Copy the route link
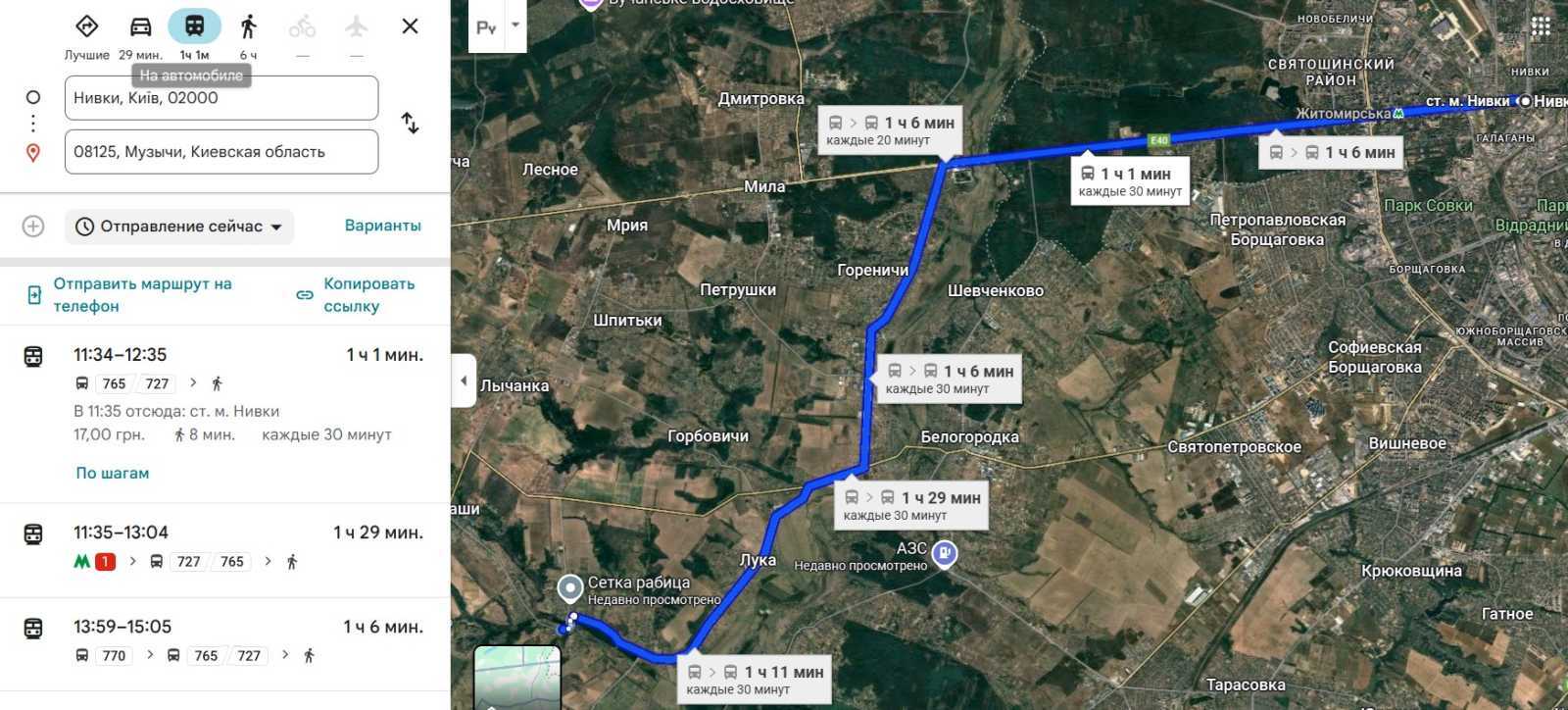1568x710 pixels. (357, 294)
